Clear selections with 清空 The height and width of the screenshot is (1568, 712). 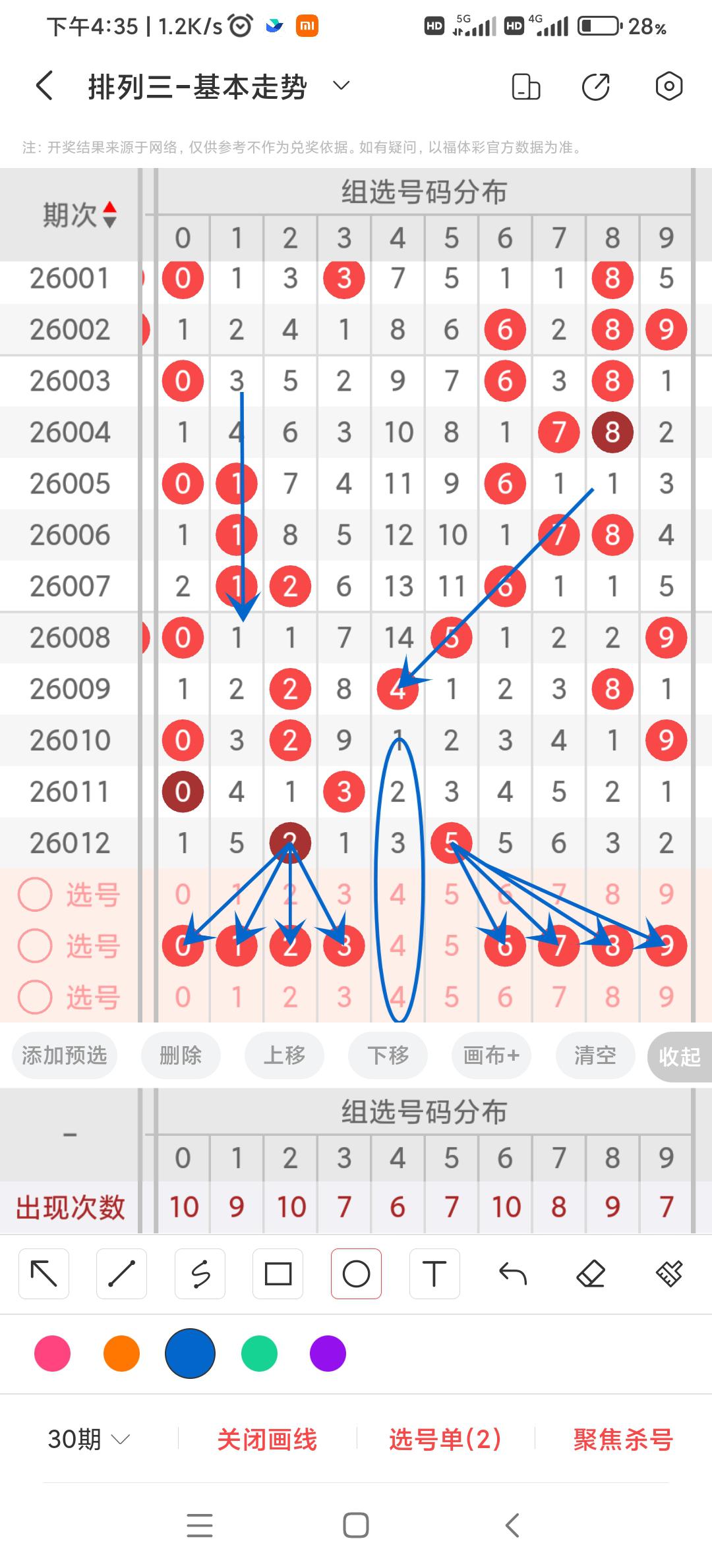[595, 1055]
